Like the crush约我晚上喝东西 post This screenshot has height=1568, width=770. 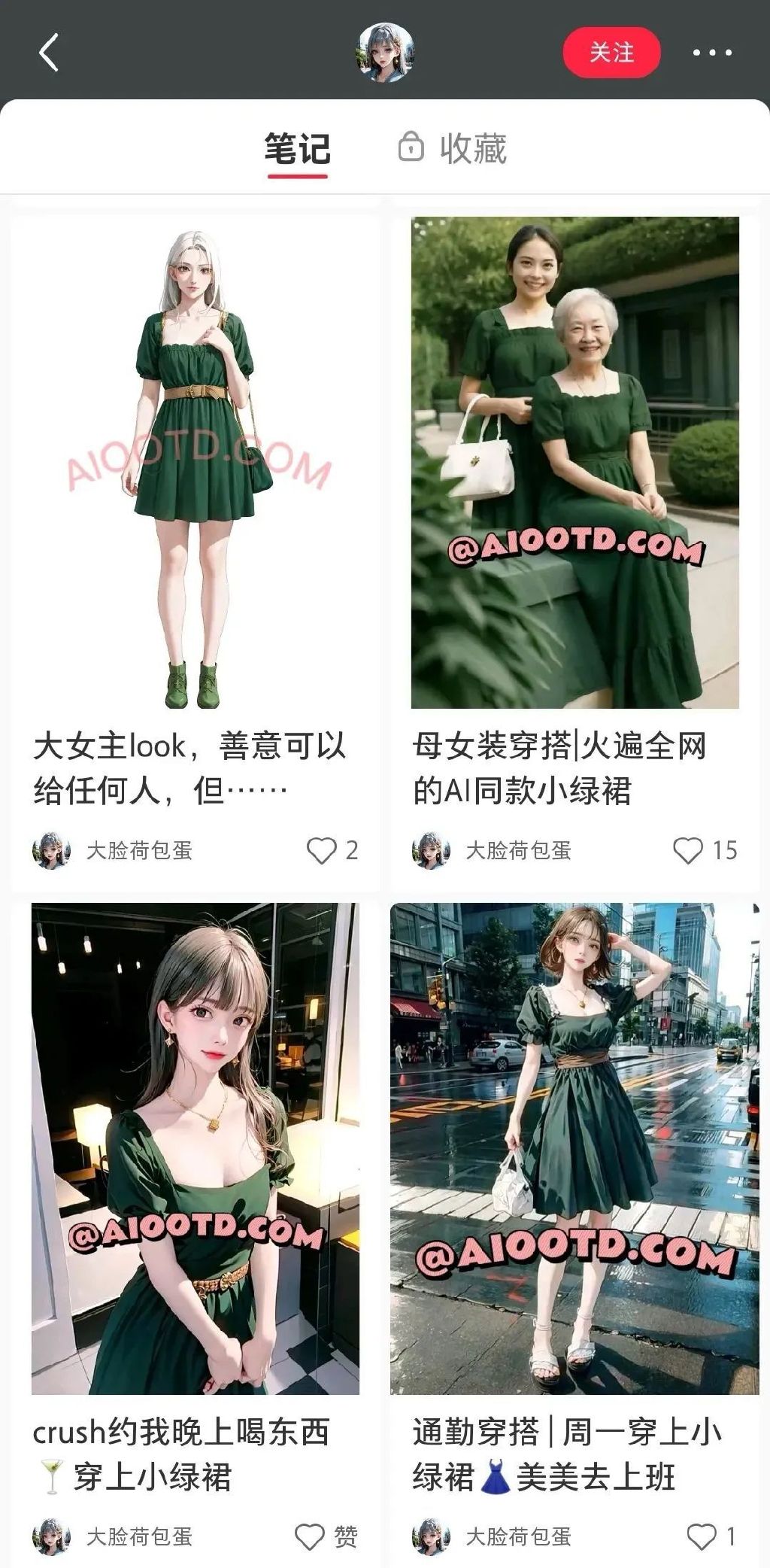[309, 1536]
